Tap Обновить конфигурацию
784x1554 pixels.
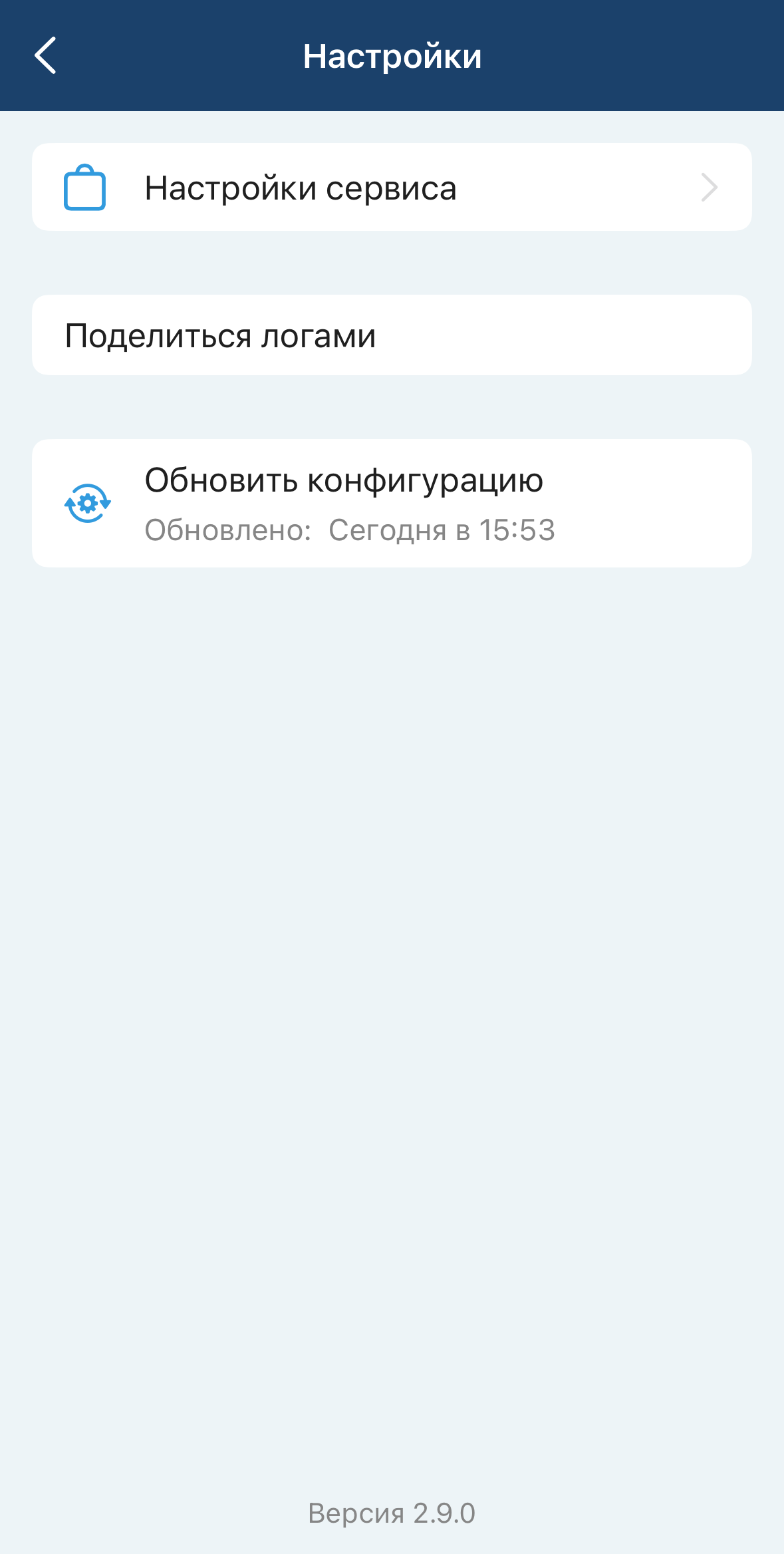(x=392, y=503)
